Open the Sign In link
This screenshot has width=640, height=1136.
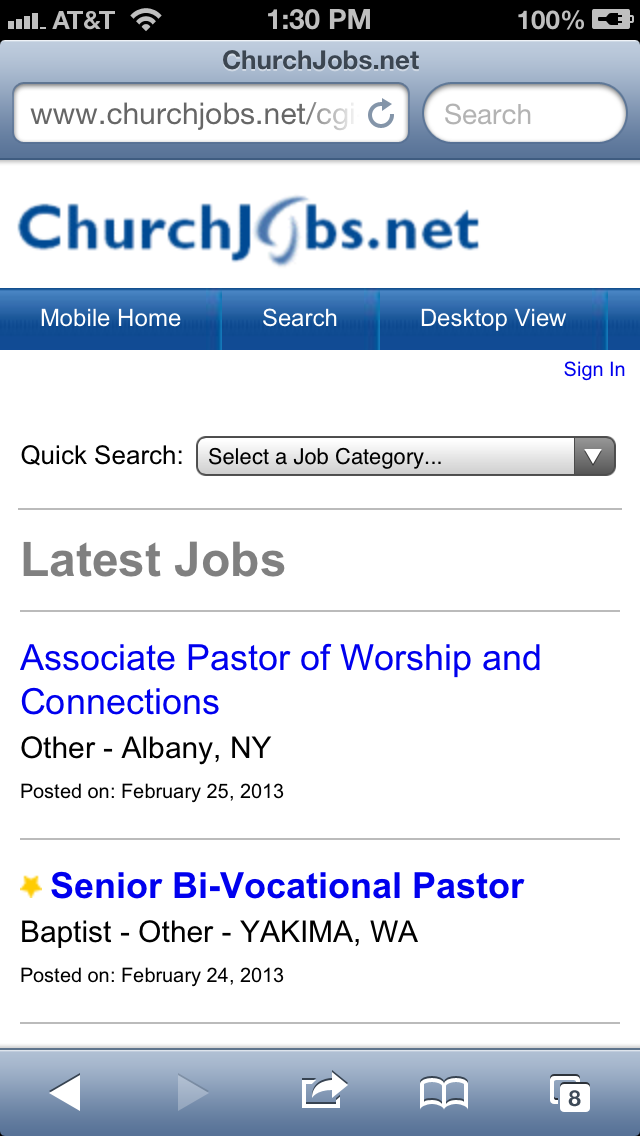[594, 370]
